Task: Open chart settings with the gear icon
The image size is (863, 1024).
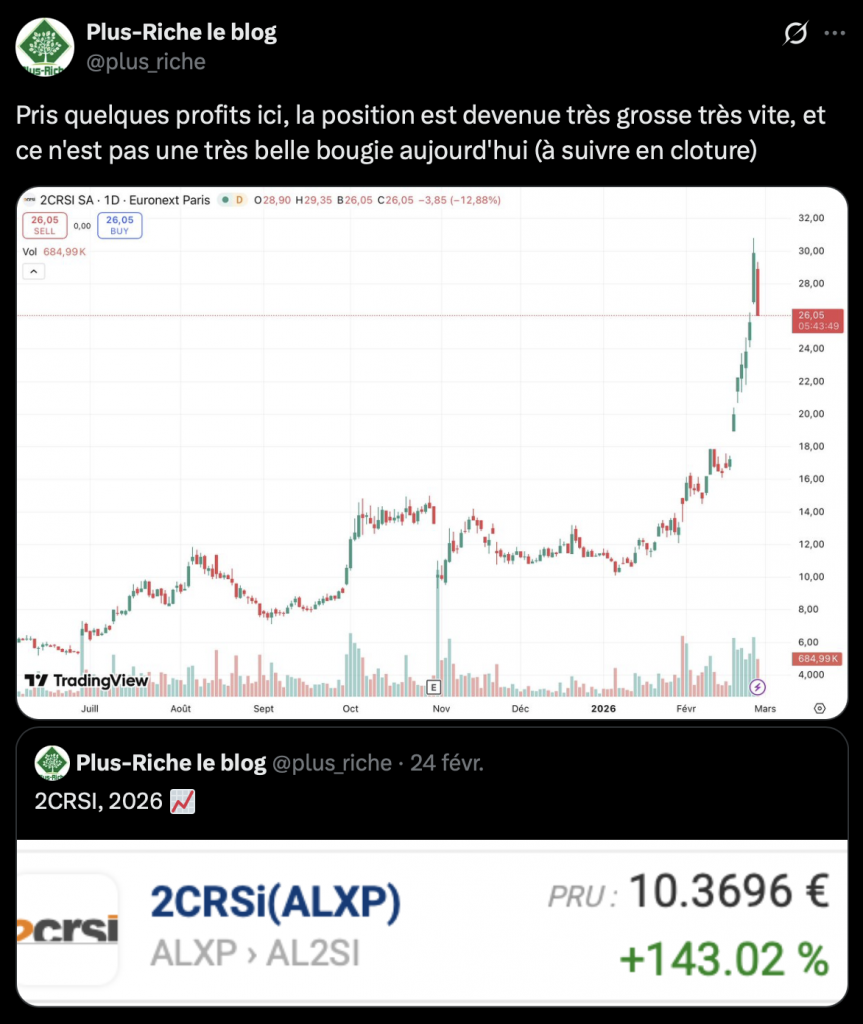Action: point(819,706)
